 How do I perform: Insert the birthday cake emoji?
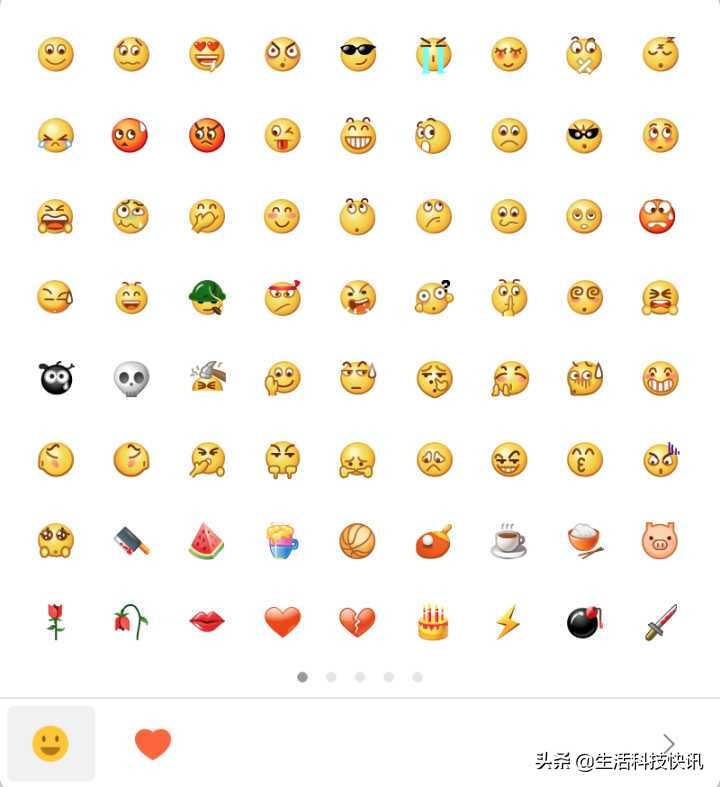click(432, 621)
